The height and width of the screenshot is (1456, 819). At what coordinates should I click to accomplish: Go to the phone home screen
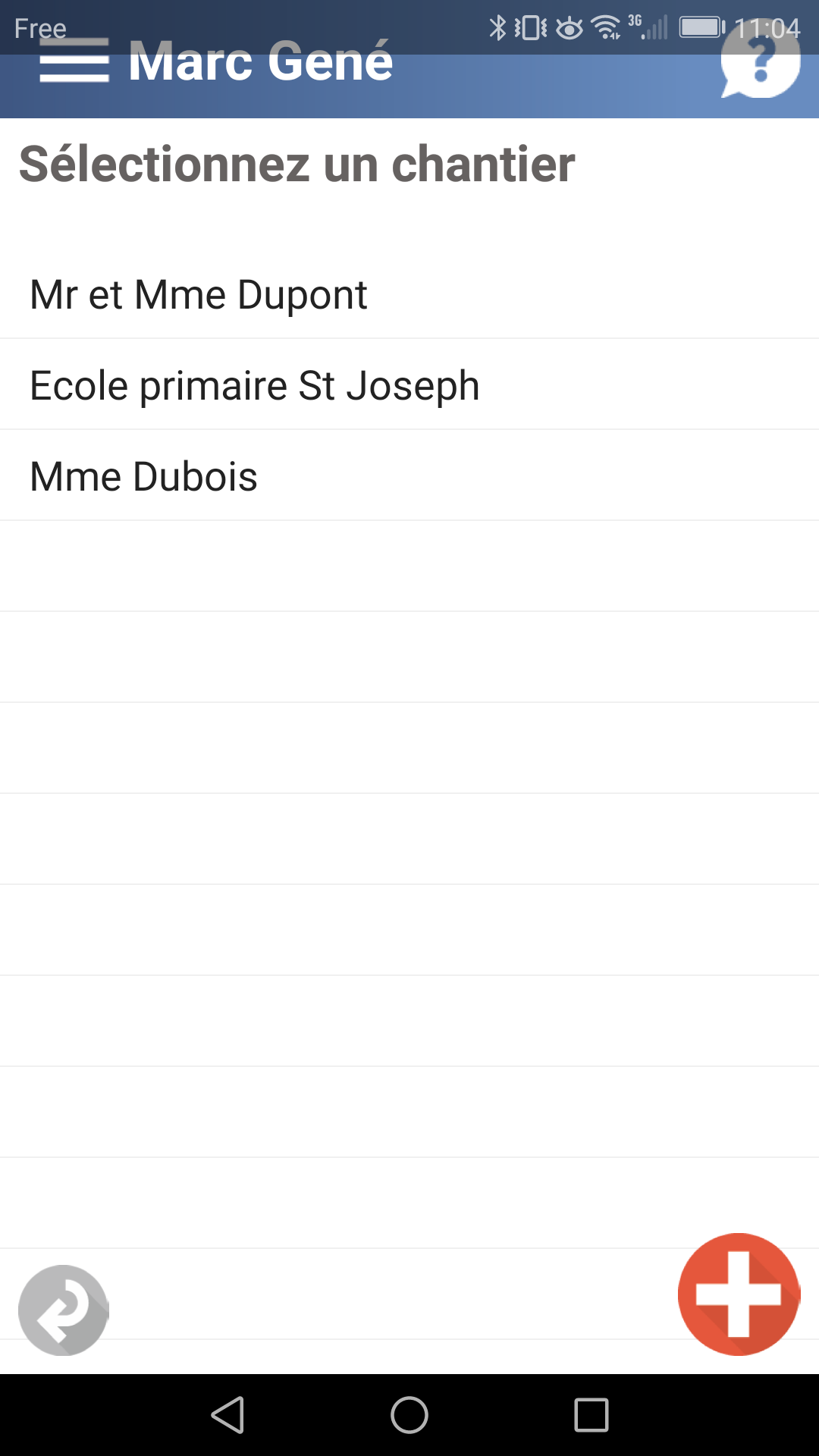[x=409, y=1415]
